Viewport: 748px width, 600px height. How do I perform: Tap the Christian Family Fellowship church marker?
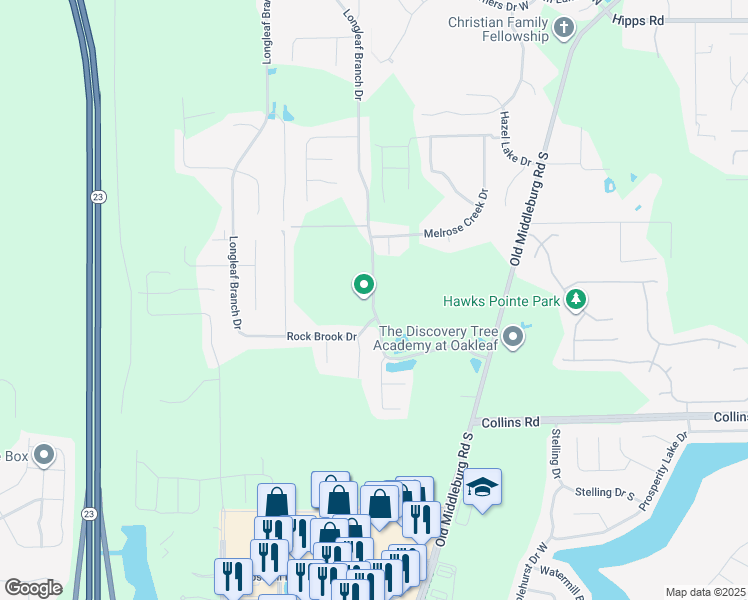564,28
